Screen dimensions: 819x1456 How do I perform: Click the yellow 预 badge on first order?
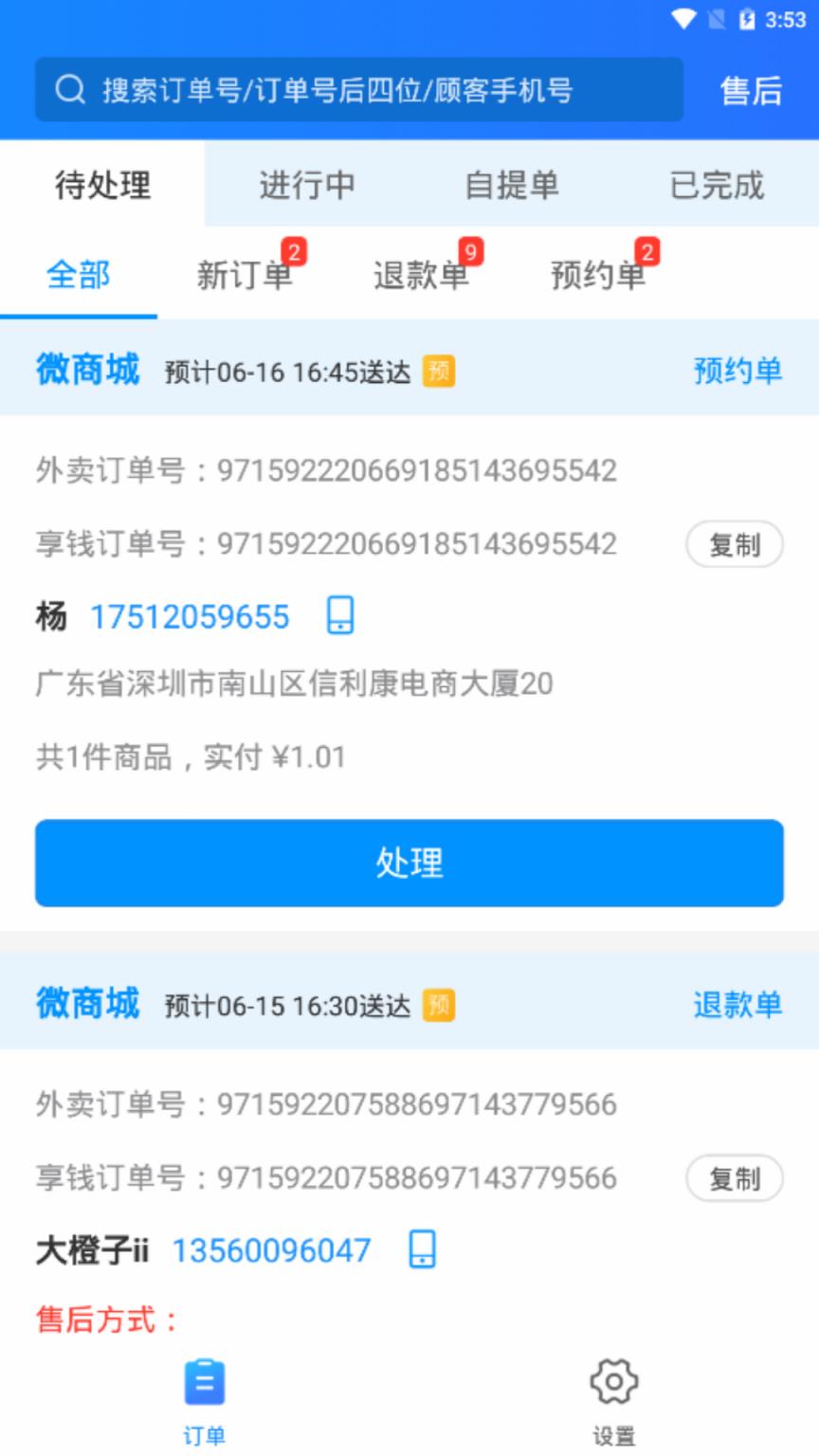(x=439, y=373)
